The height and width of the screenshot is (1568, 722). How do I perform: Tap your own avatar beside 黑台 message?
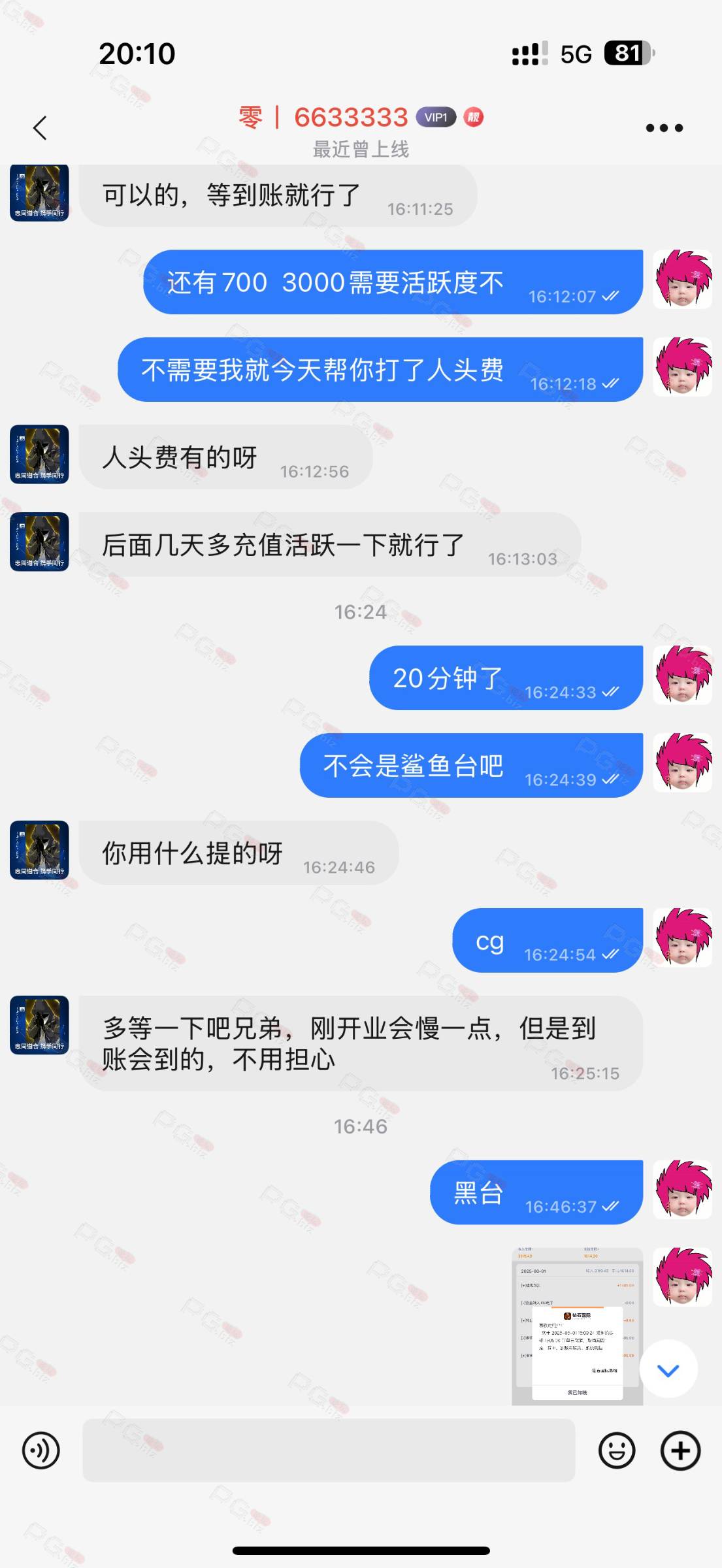point(683,1190)
